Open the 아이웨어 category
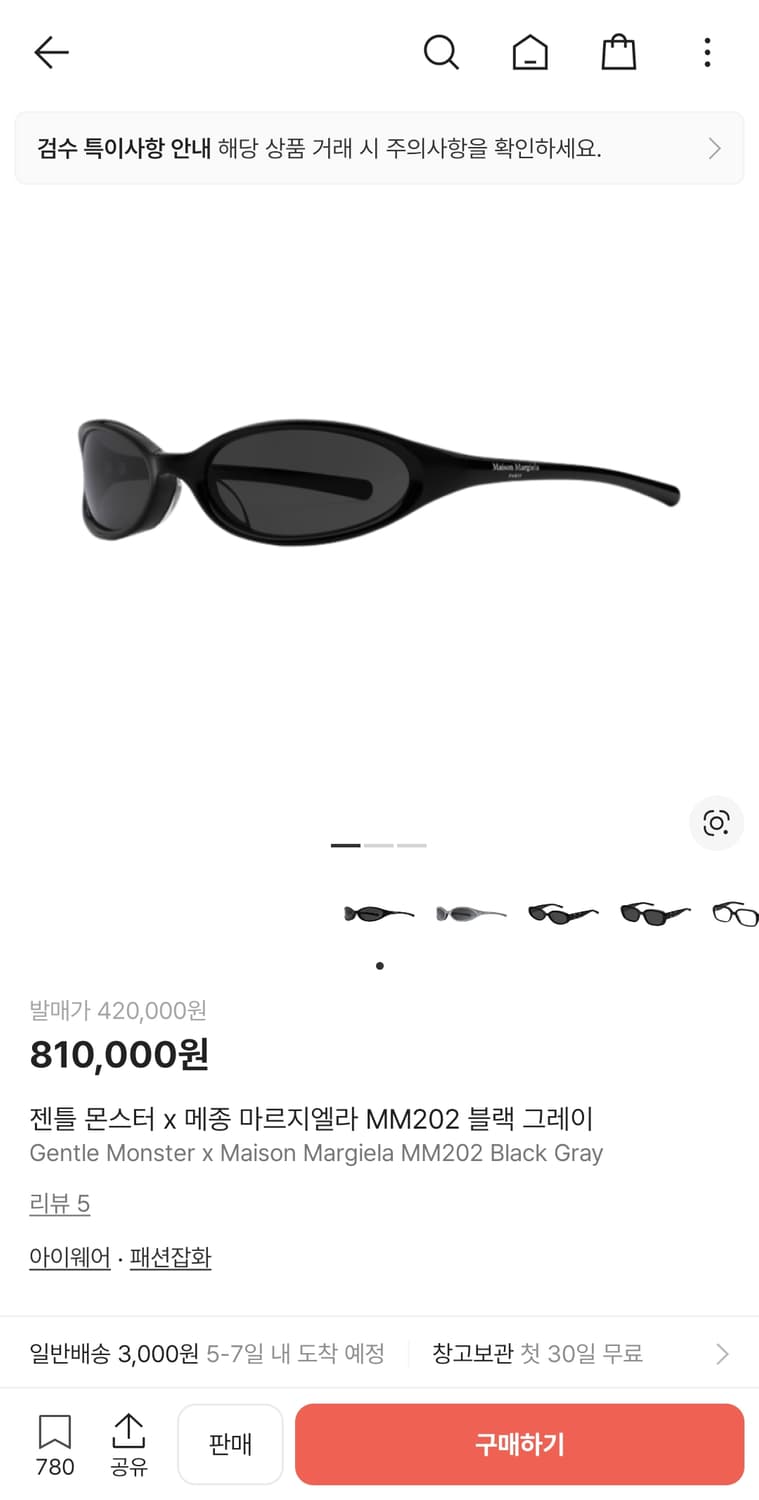Viewport: 759px width, 1500px height. click(69, 1257)
